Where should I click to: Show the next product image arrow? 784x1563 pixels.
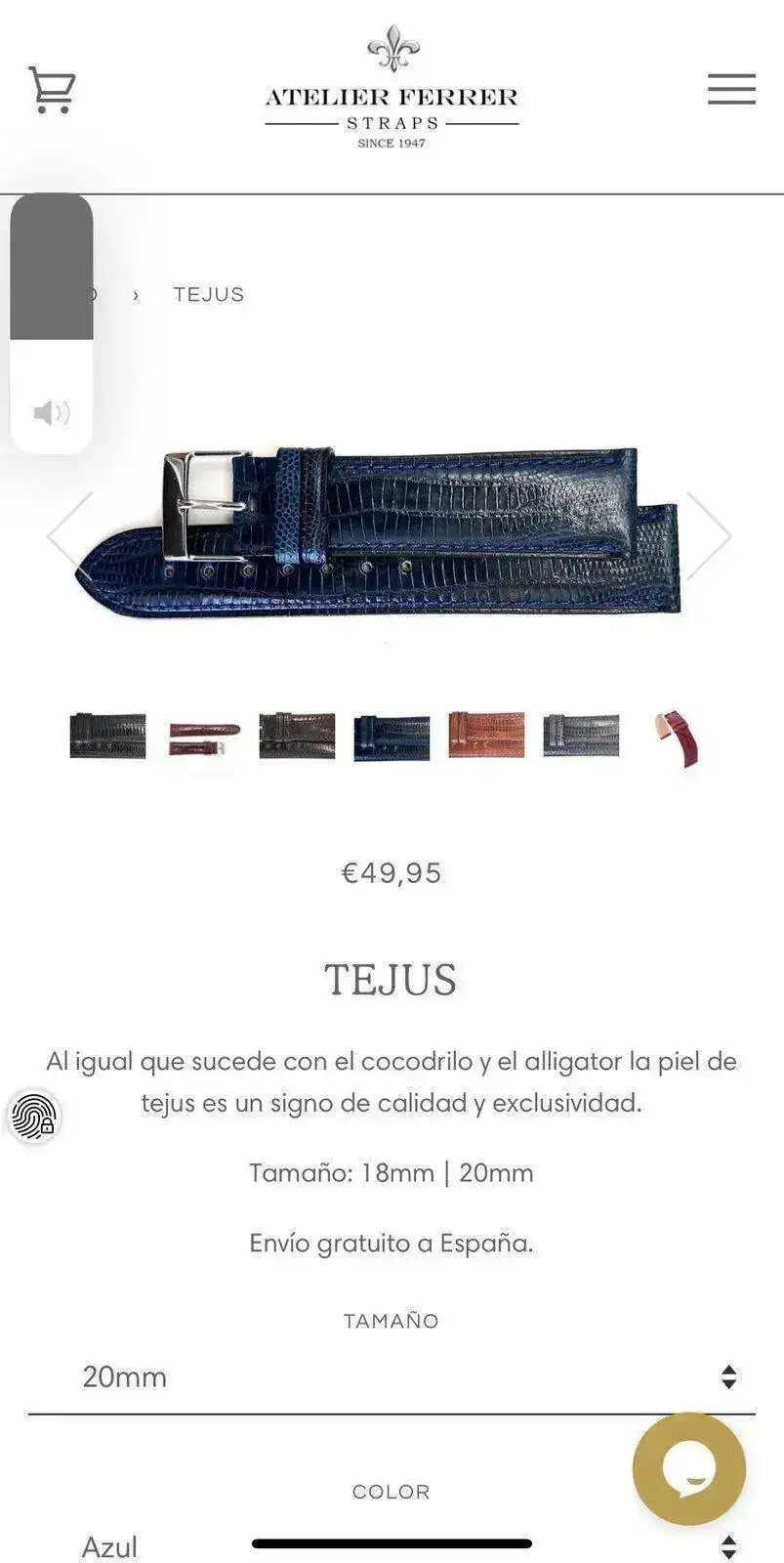pos(709,535)
